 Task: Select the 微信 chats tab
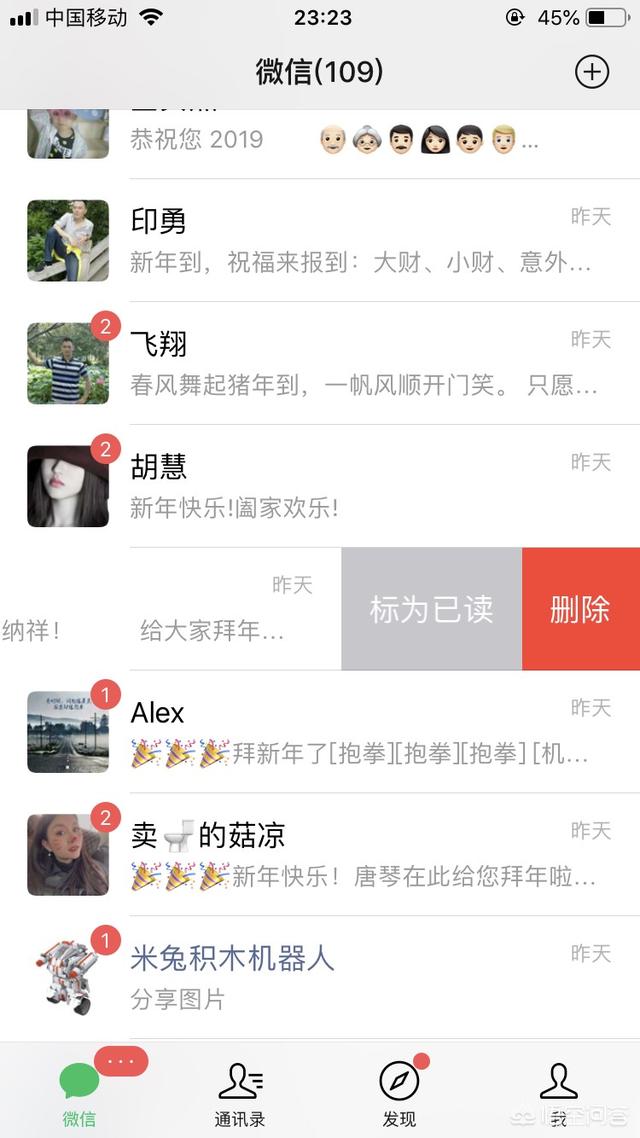(79, 1092)
